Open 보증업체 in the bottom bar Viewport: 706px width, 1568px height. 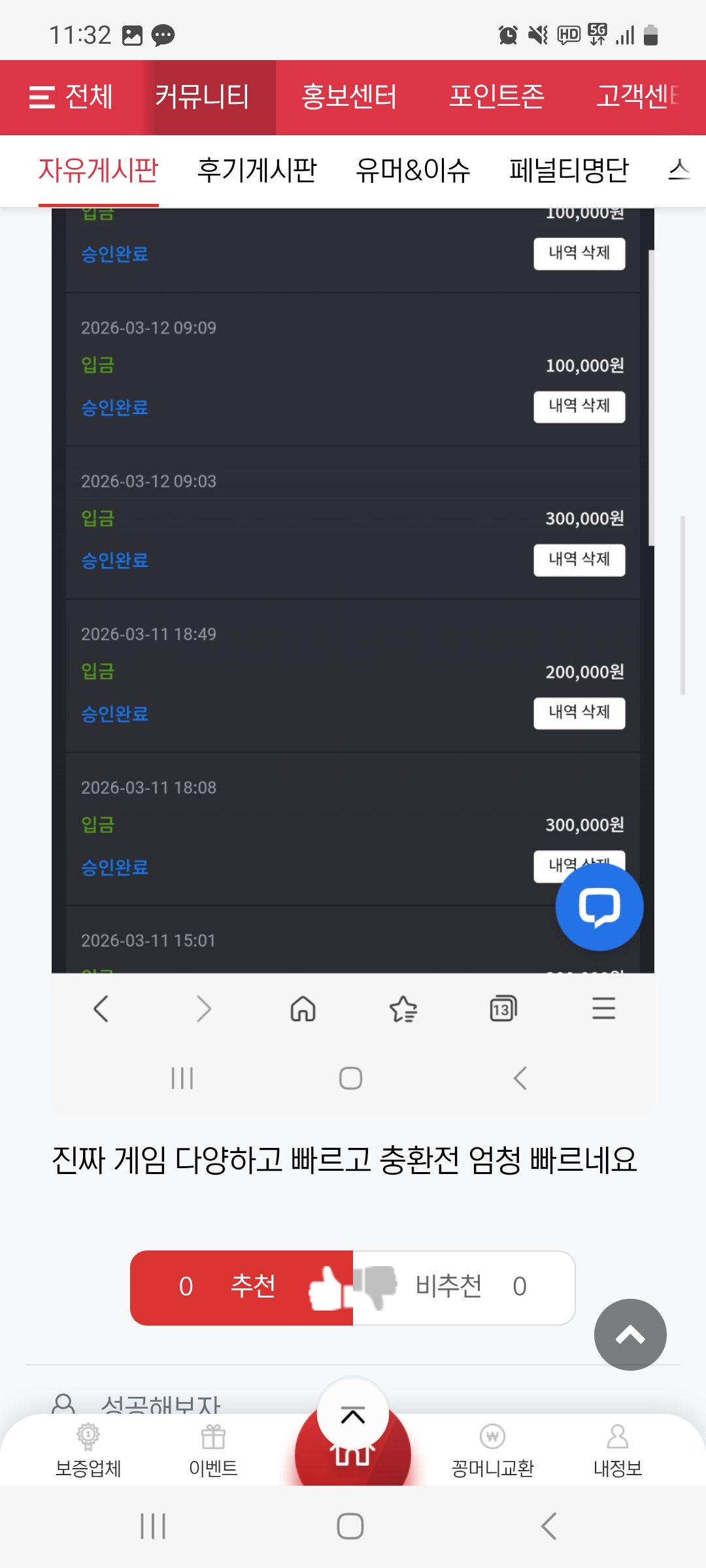pyautogui.click(x=88, y=1450)
